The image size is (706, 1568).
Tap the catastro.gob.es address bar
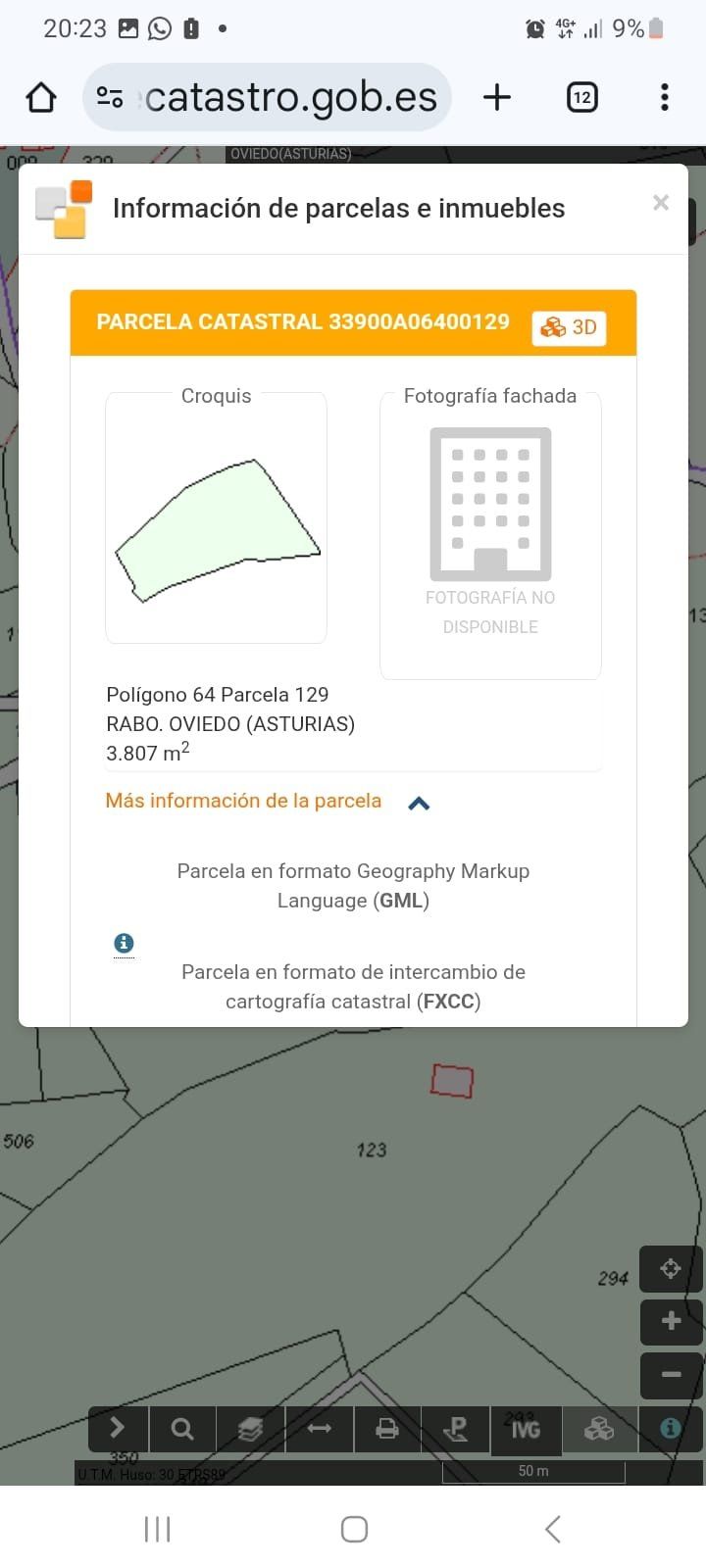(x=290, y=97)
